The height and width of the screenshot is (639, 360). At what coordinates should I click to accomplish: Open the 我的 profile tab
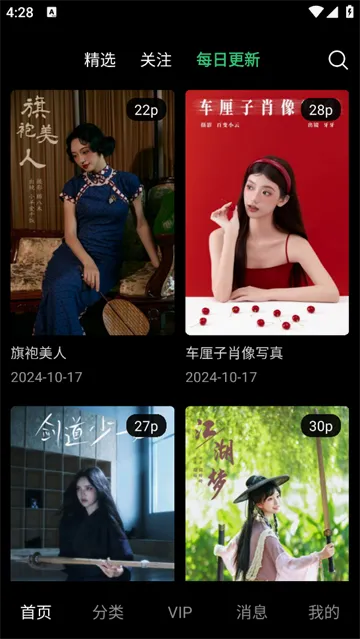click(x=324, y=612)
